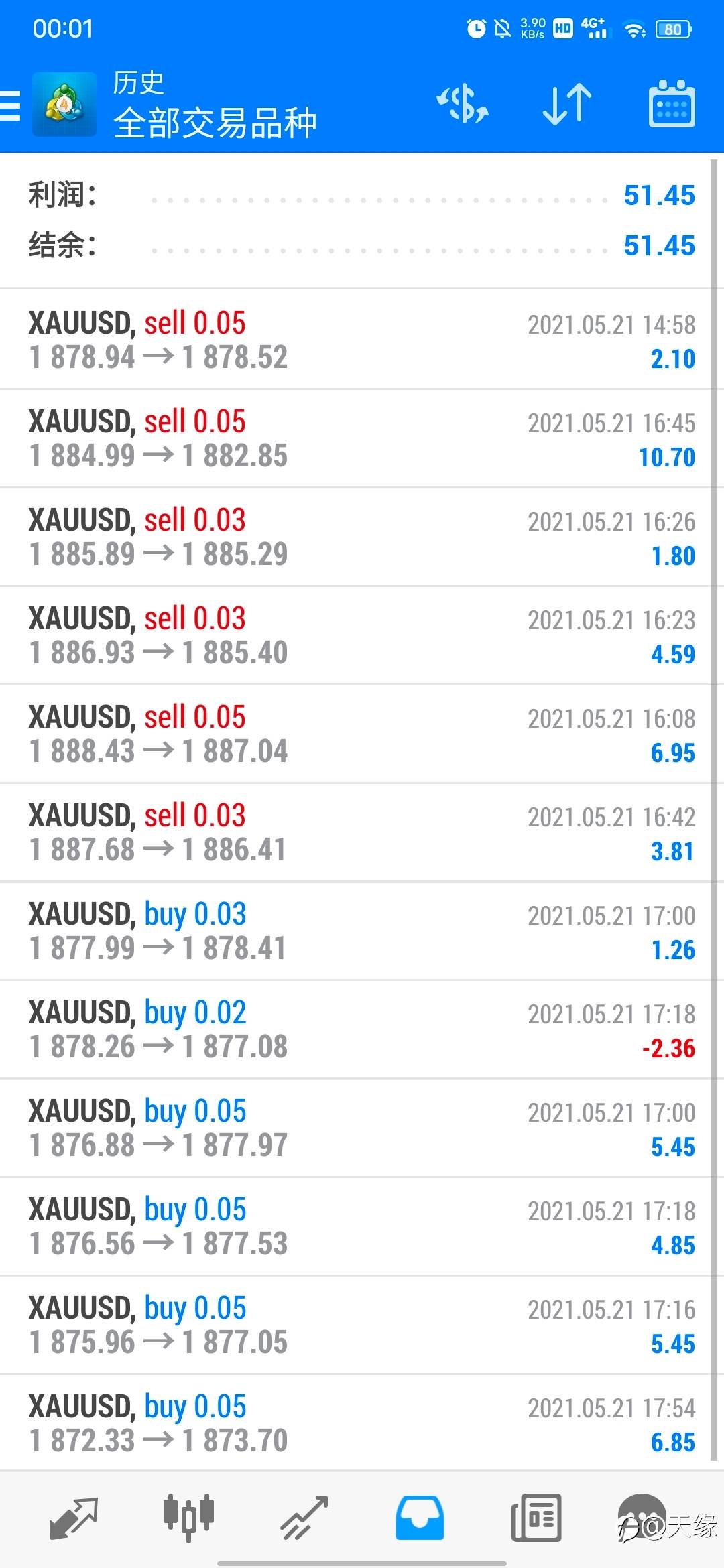Switch to the quotes tab
The image size is (724, 1568).
point(74,1518)
